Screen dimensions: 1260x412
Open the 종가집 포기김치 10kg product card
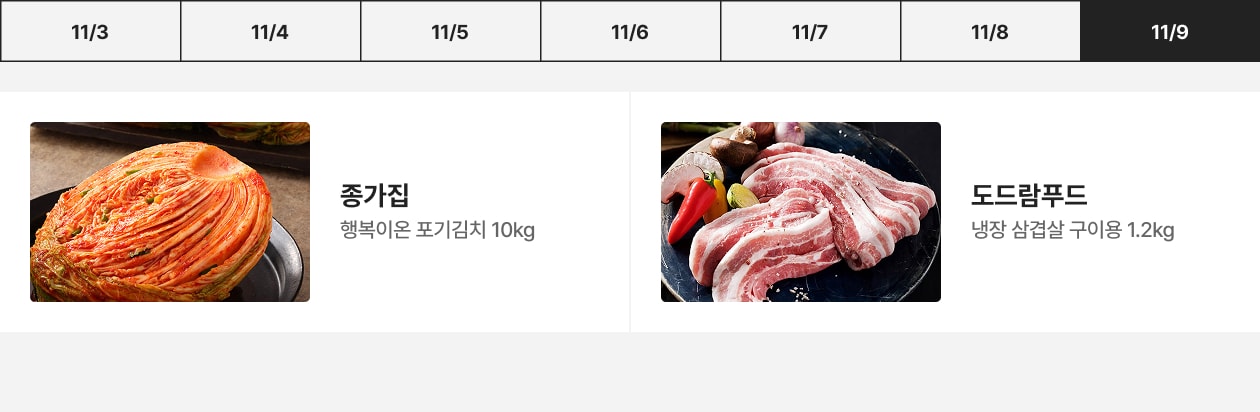point(314,212)
